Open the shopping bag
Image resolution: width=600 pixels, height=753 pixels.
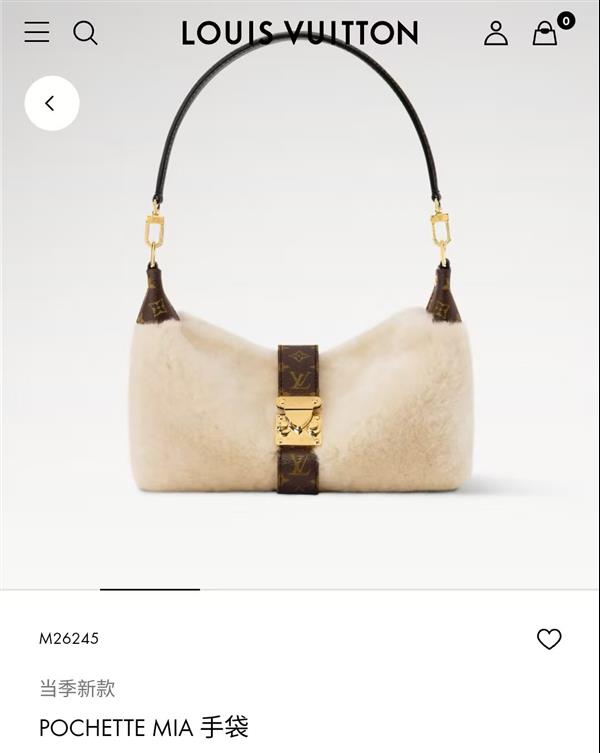545,34
